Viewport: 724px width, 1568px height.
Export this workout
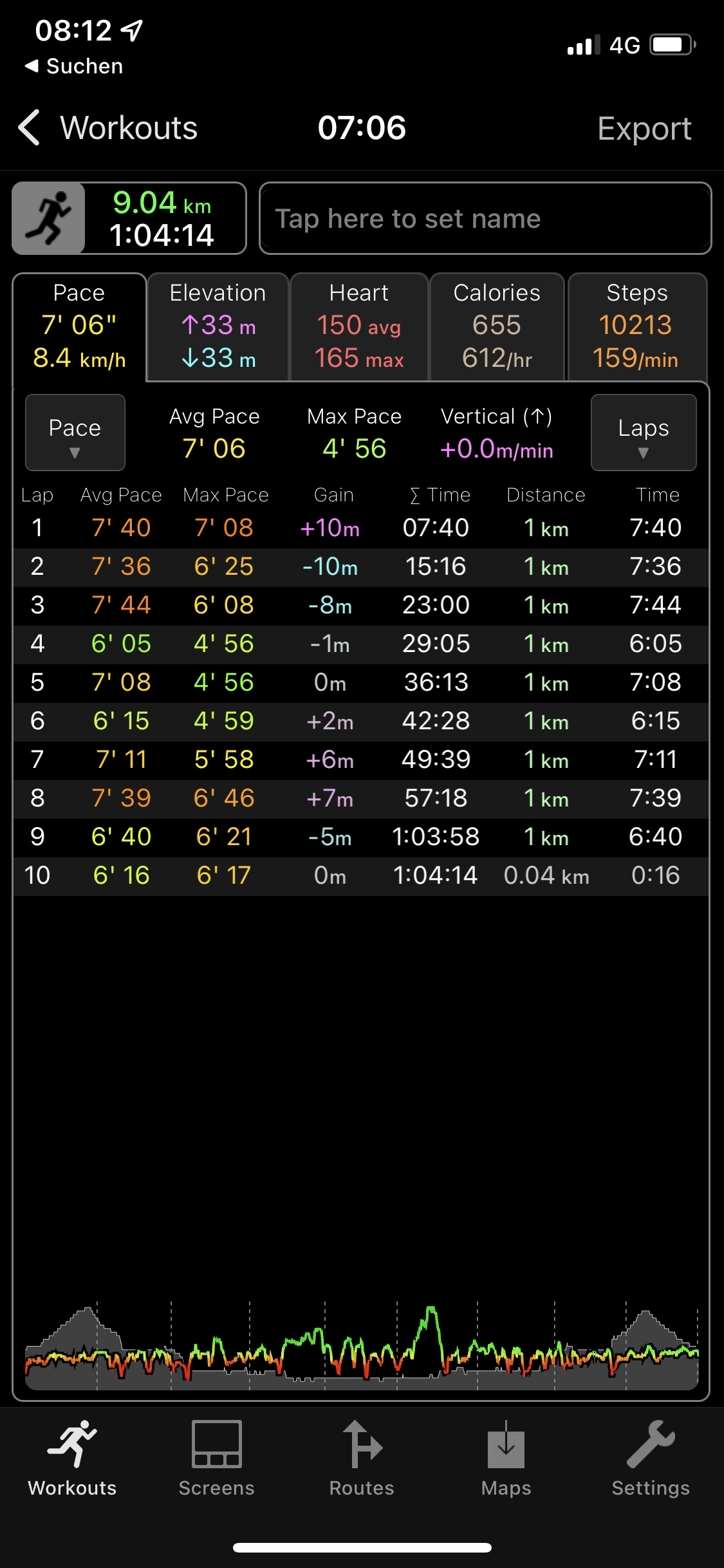[644, 129]
